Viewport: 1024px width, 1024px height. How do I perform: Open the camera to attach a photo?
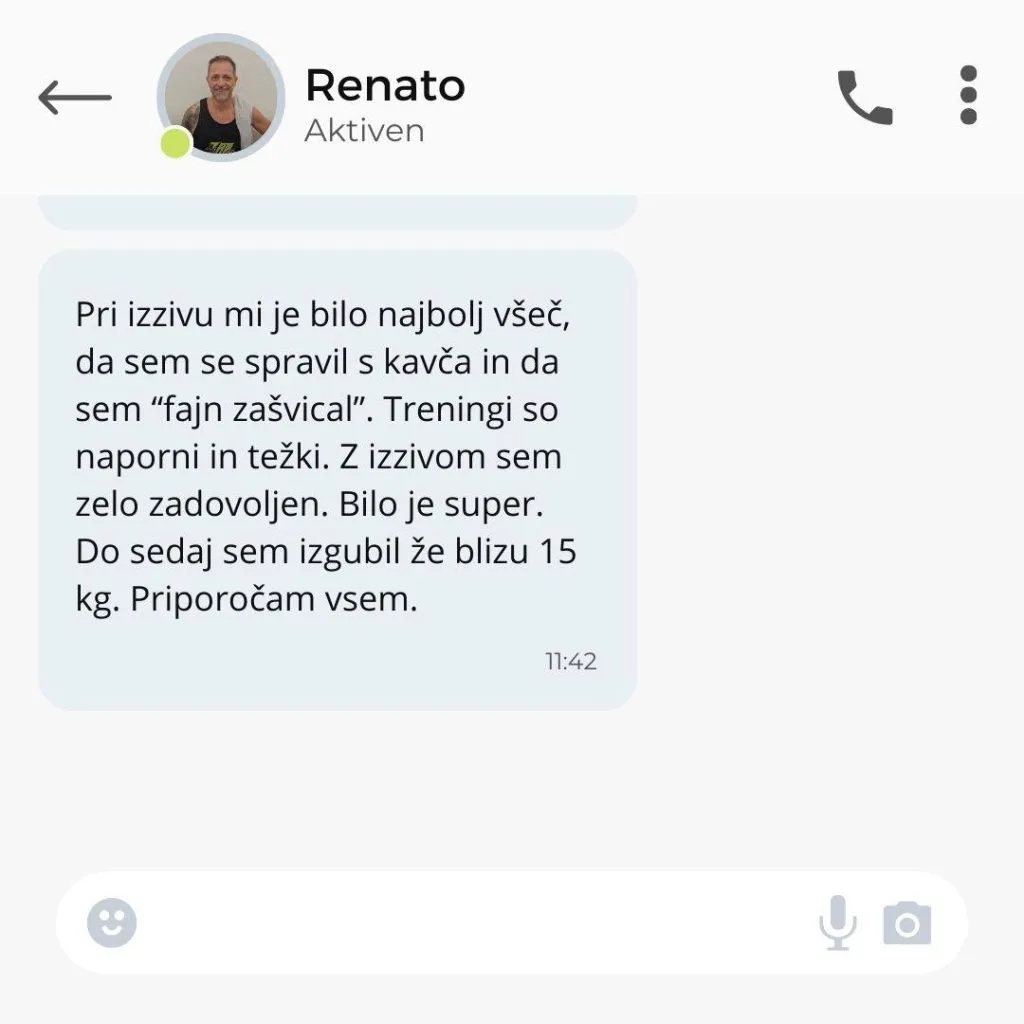907,922
